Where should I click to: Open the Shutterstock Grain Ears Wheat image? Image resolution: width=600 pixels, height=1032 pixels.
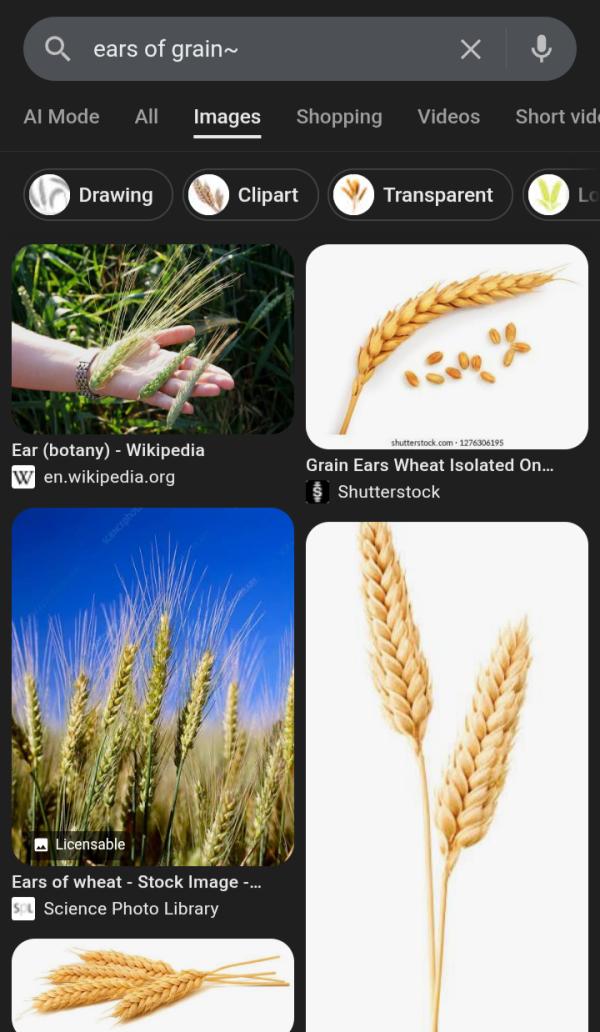coord(446,346)
